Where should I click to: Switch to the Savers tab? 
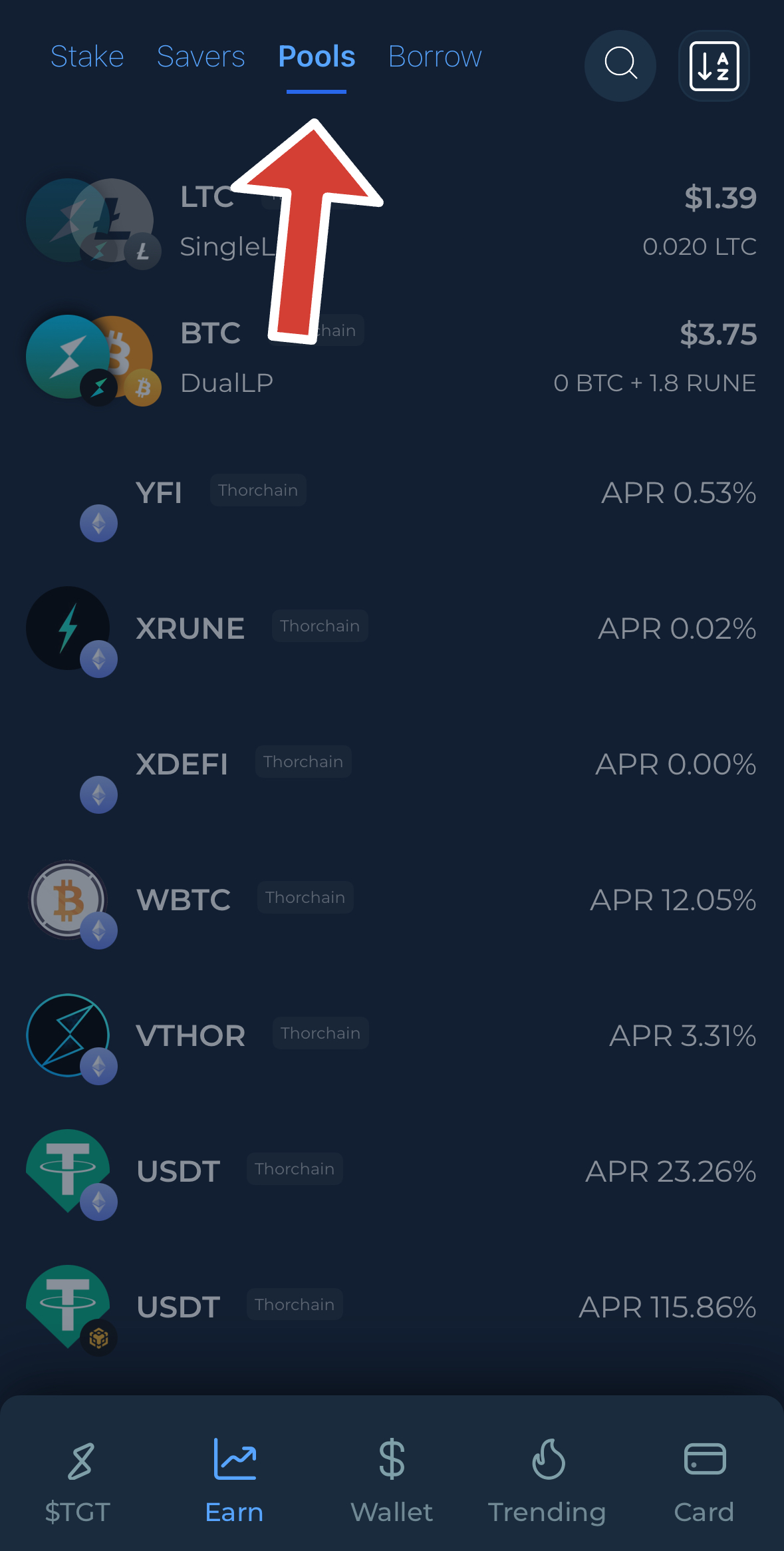201,57
